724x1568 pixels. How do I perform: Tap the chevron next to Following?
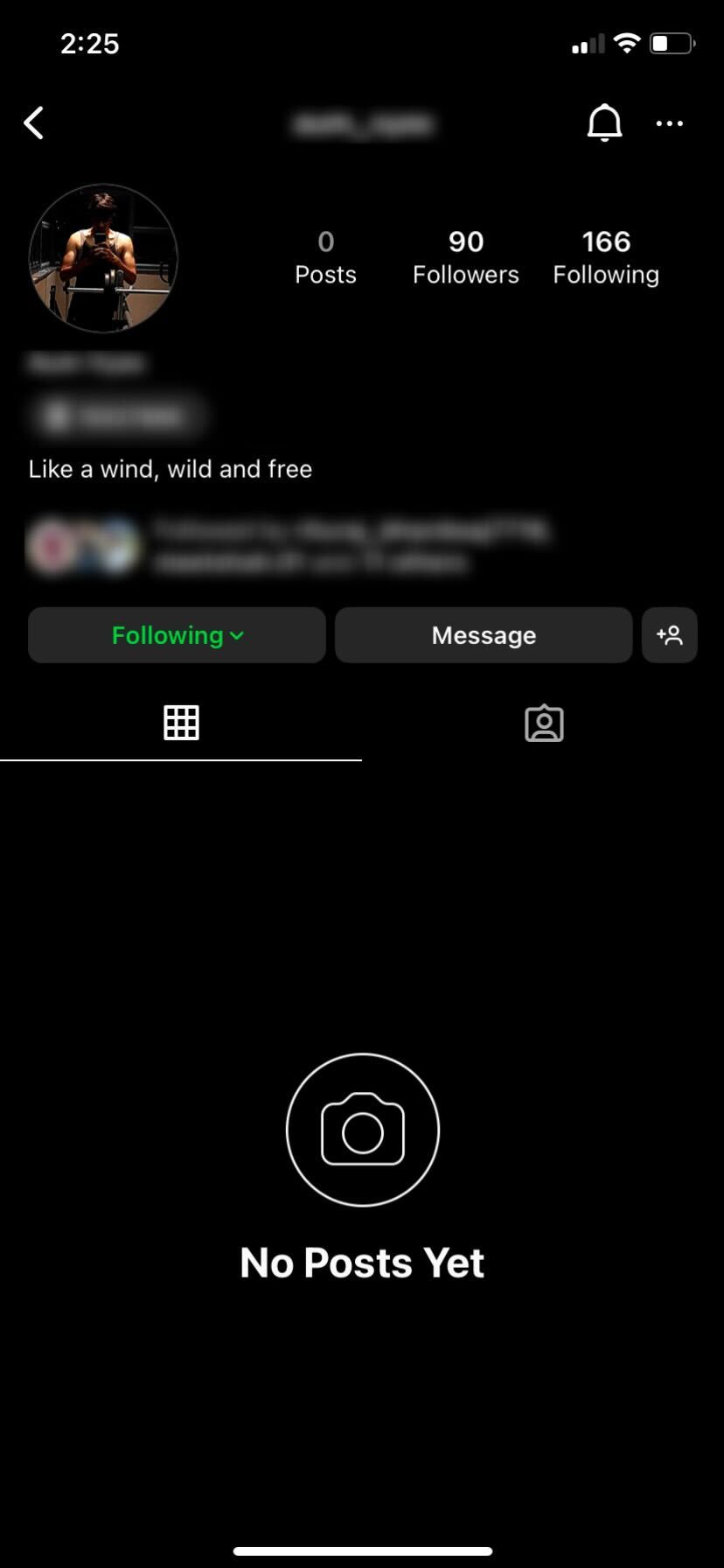pyautogui.click(x=234, y=636)
